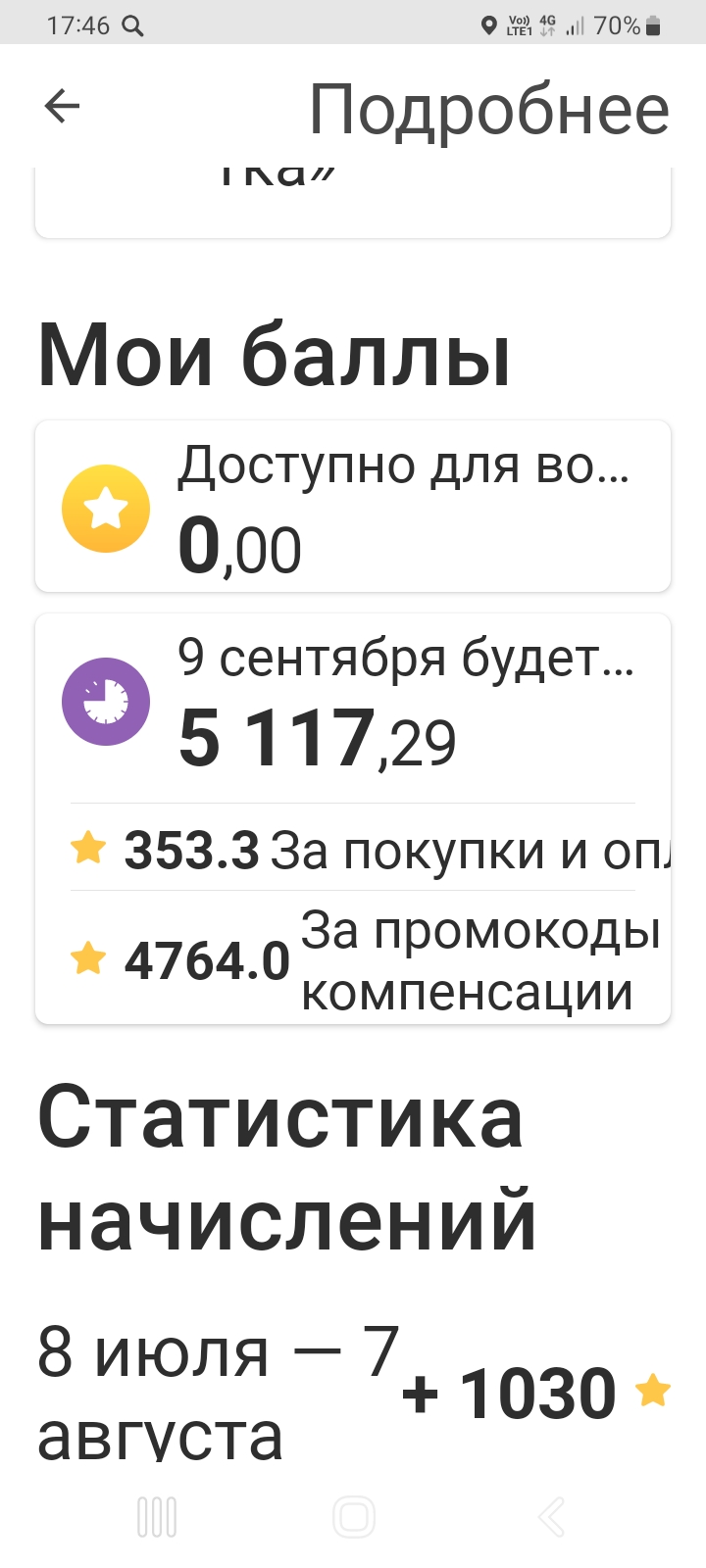Tap the system back button
The height and width of the screenshot is (1568, 706).
coord(551,1517)
